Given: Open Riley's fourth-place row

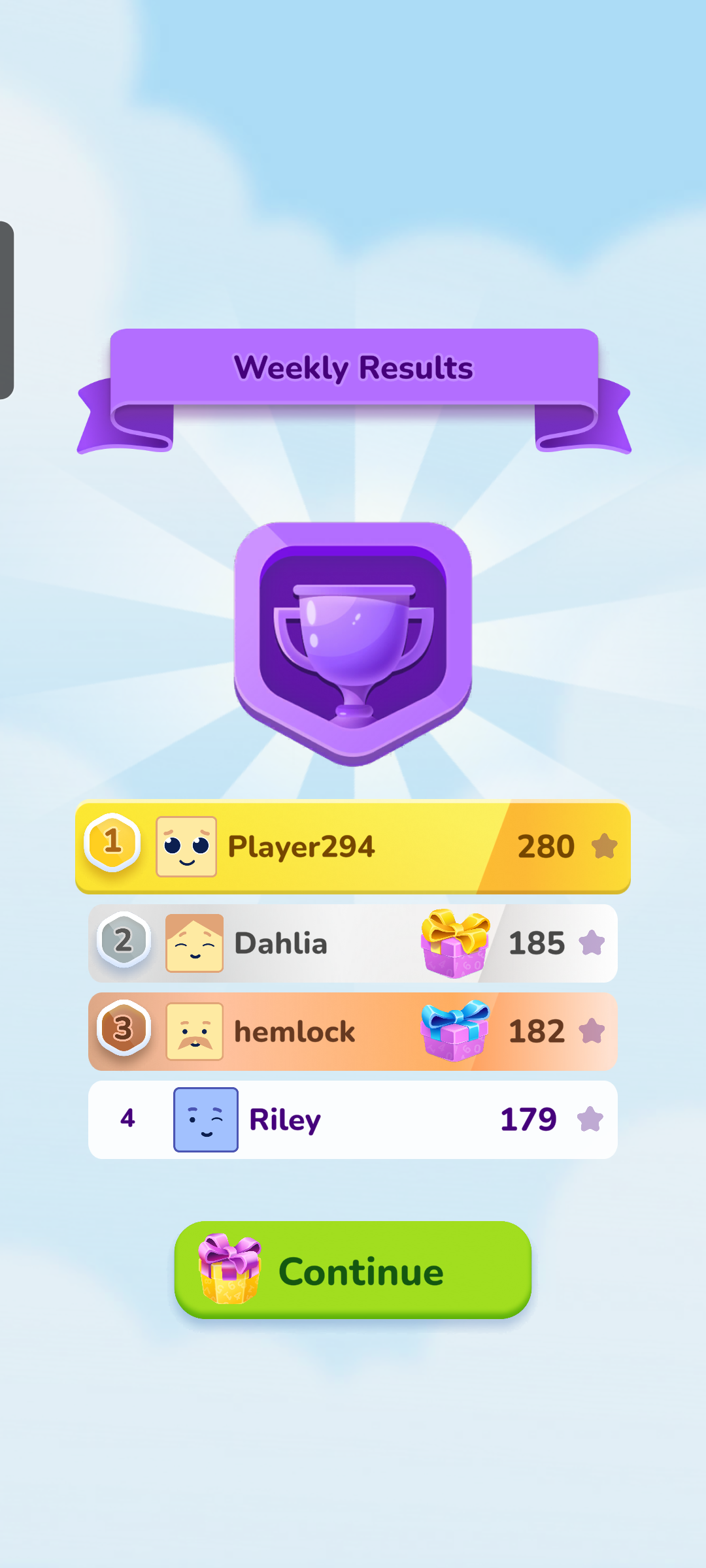Looking at the screenshot, I should [x=353, y=1120].
